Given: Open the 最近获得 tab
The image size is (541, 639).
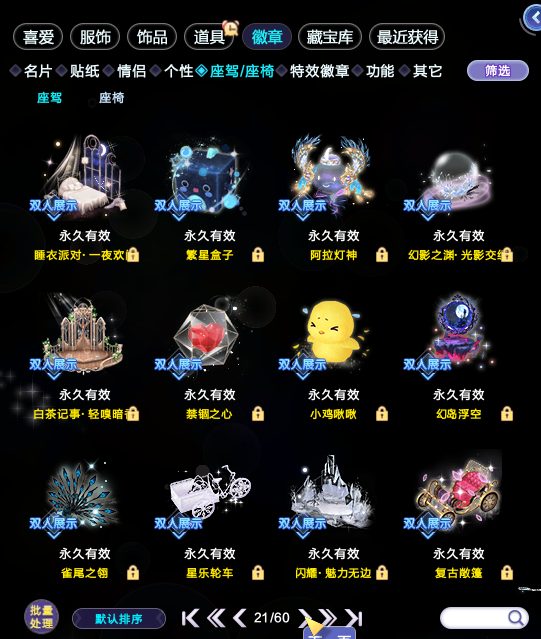Looking at the screenshot, I should (x=407, y=37).
